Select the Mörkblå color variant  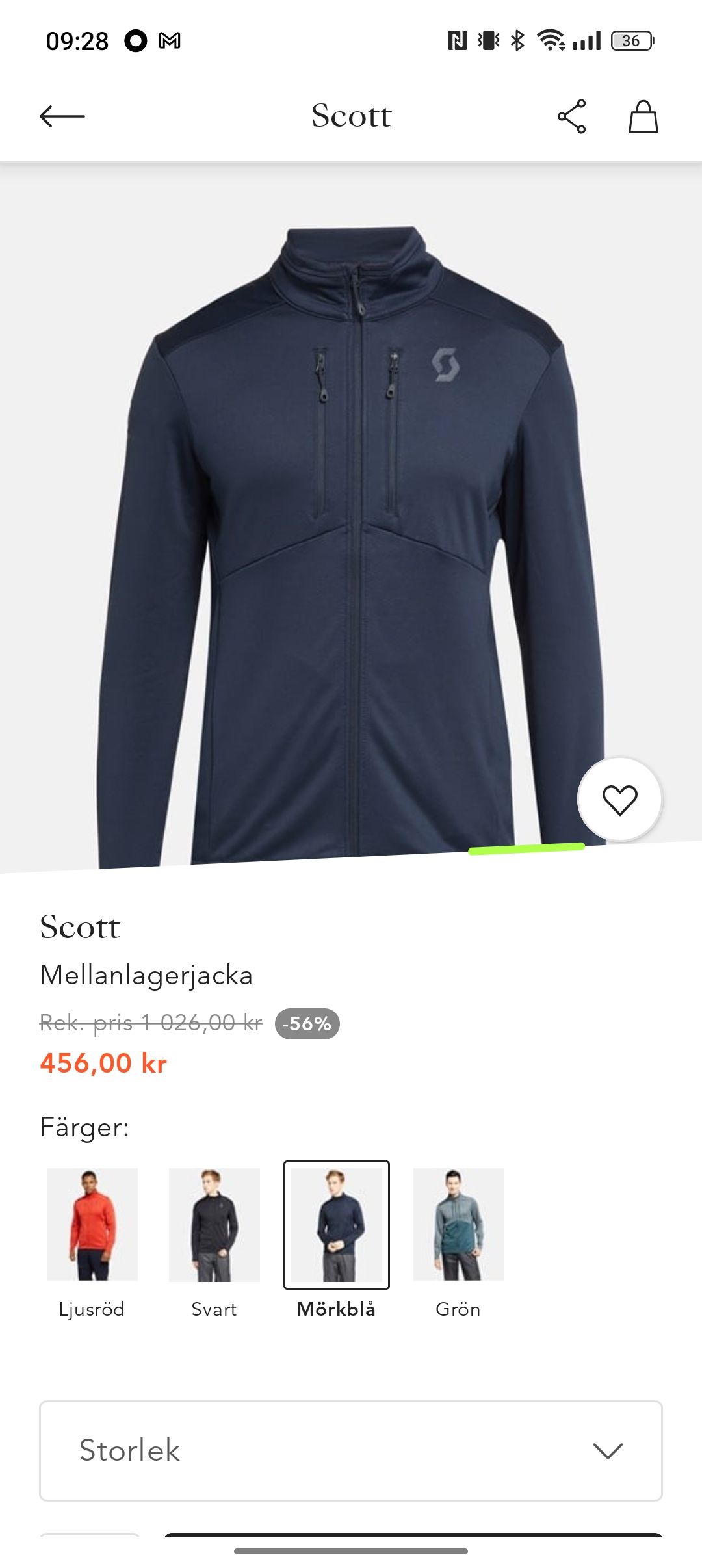(x=337, y=1225)
